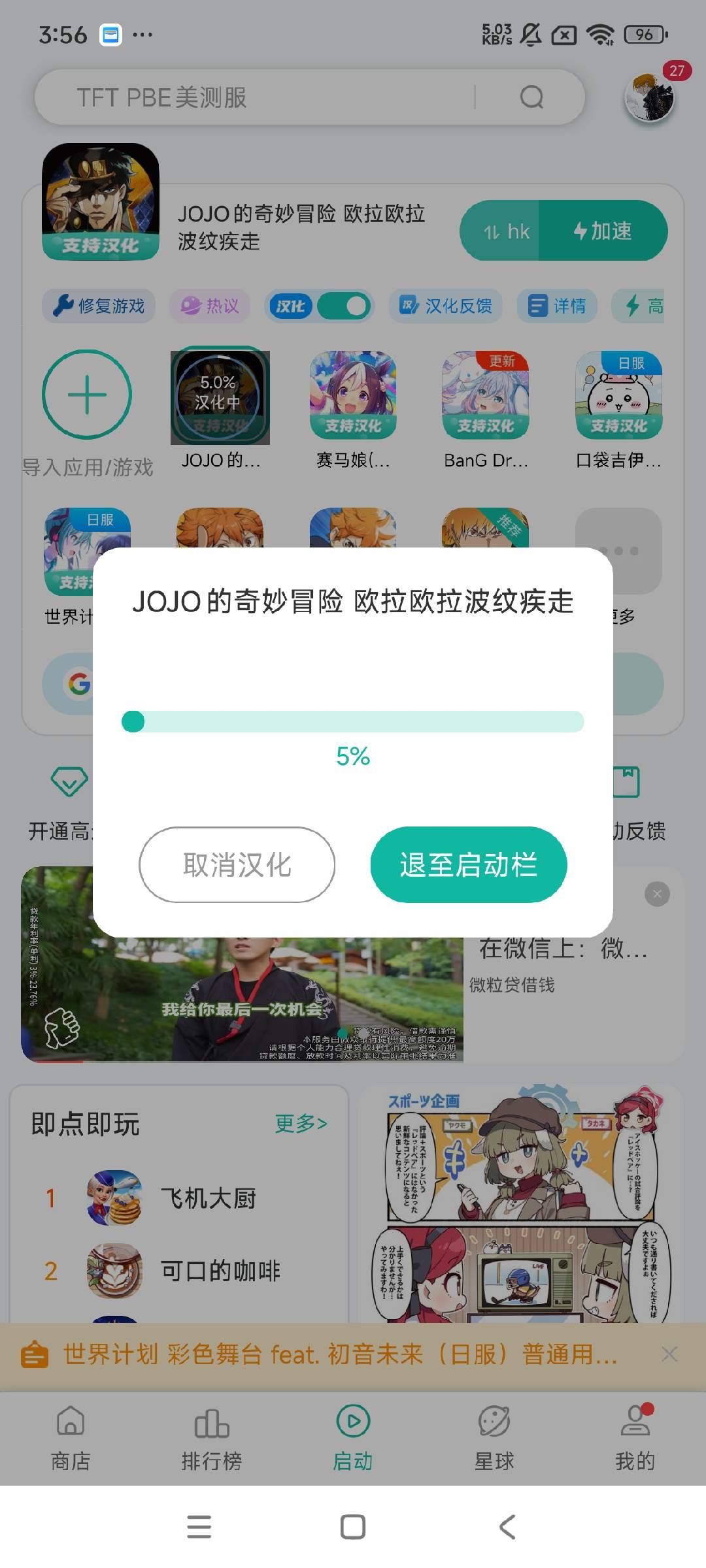Open the system back button

pyautogui.click(x=507, y=1527)
